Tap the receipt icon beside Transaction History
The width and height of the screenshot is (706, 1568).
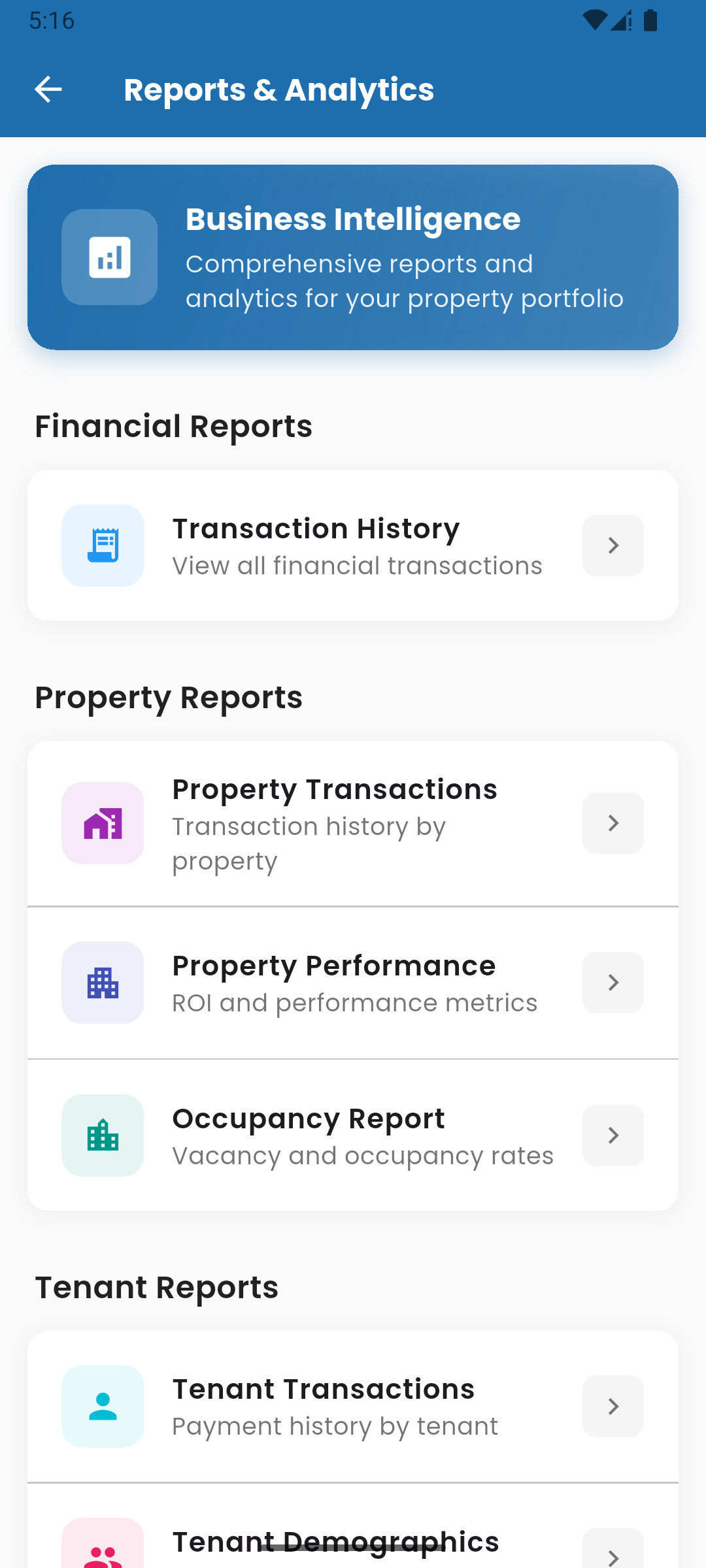coord(103,545)
